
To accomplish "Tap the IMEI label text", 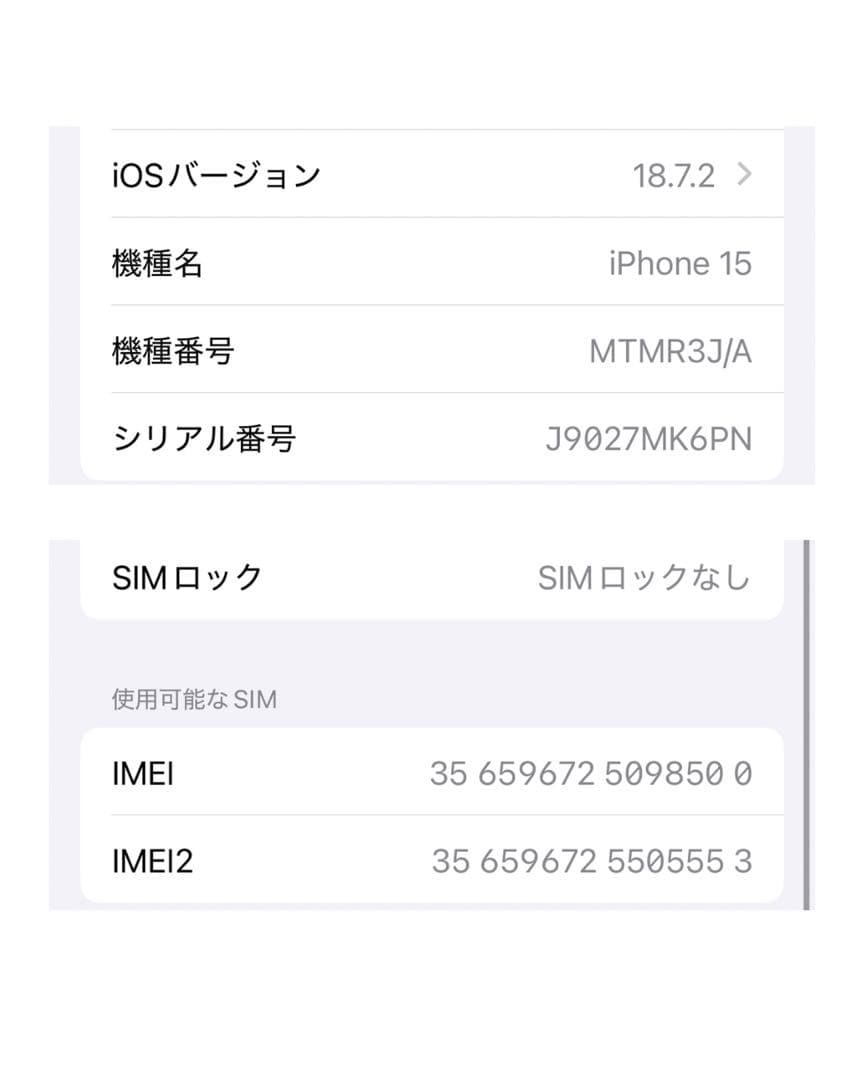I will click(x=141, y=773).
